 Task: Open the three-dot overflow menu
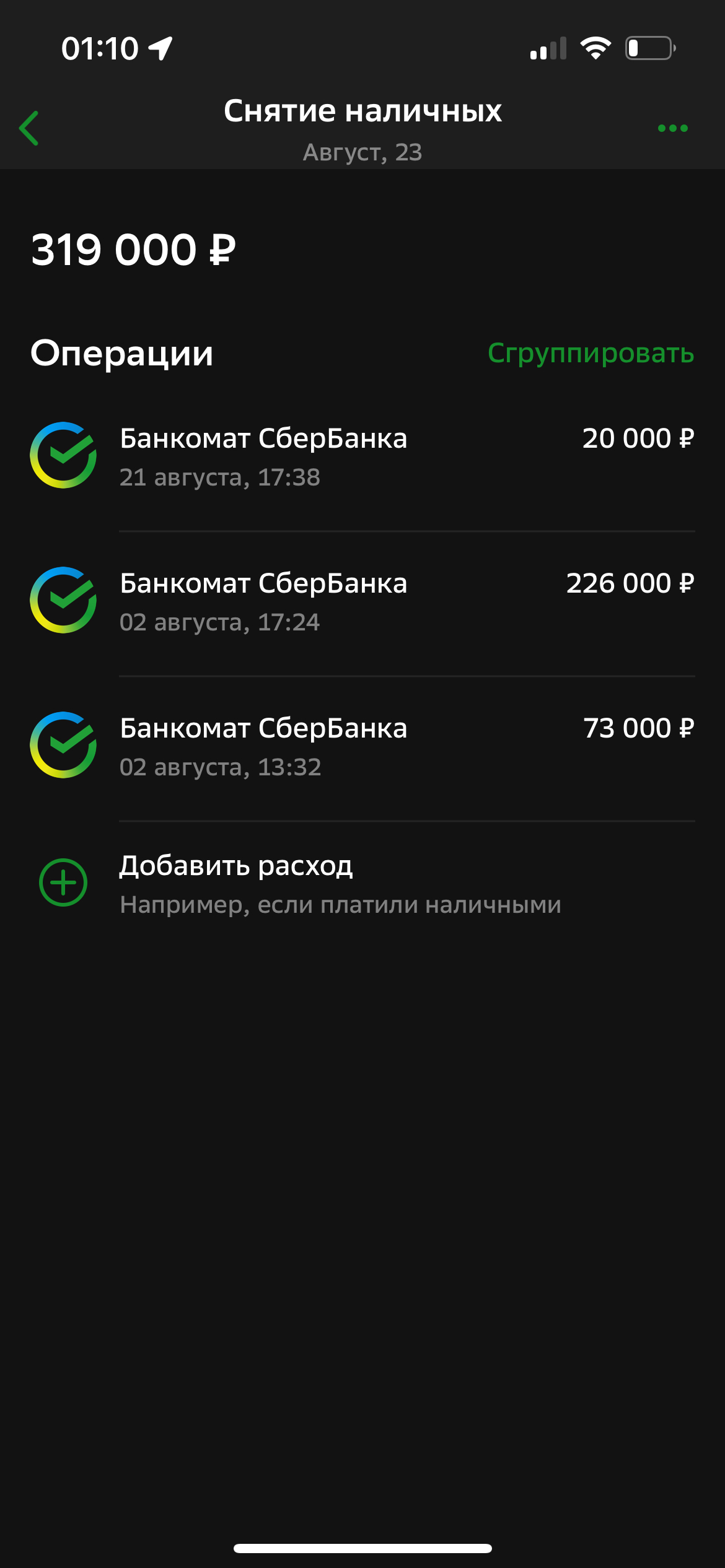click(x=672, y=128)
